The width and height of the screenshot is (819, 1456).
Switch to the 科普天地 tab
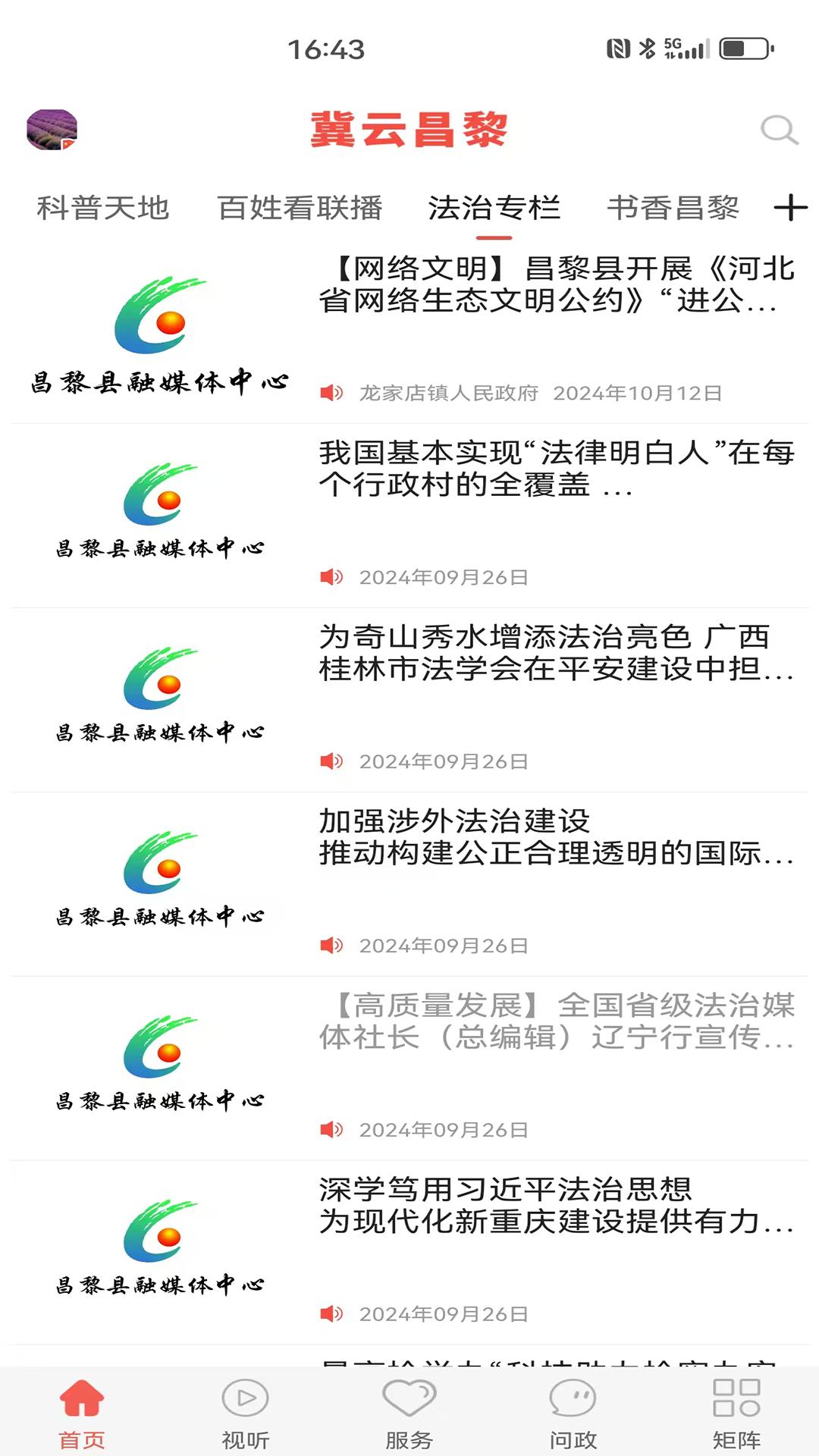103,207
